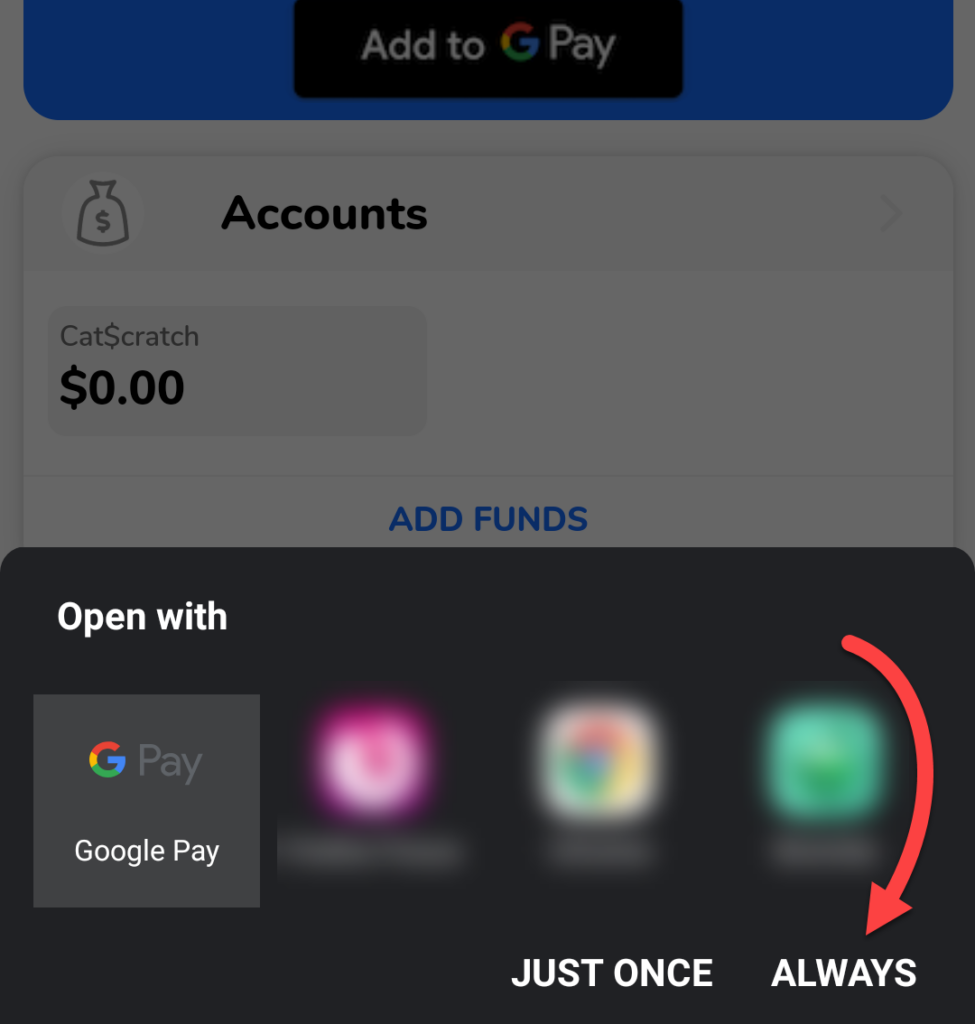
Task: Tap the pink app icon in the chooser
Action: point(372,760)
